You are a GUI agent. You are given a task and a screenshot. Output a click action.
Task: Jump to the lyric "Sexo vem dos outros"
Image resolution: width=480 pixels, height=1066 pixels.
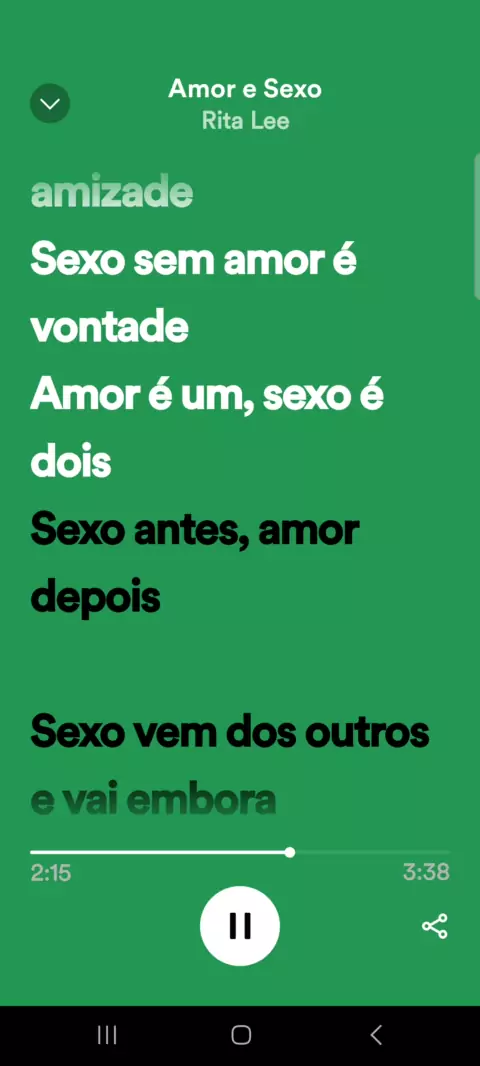230,732
